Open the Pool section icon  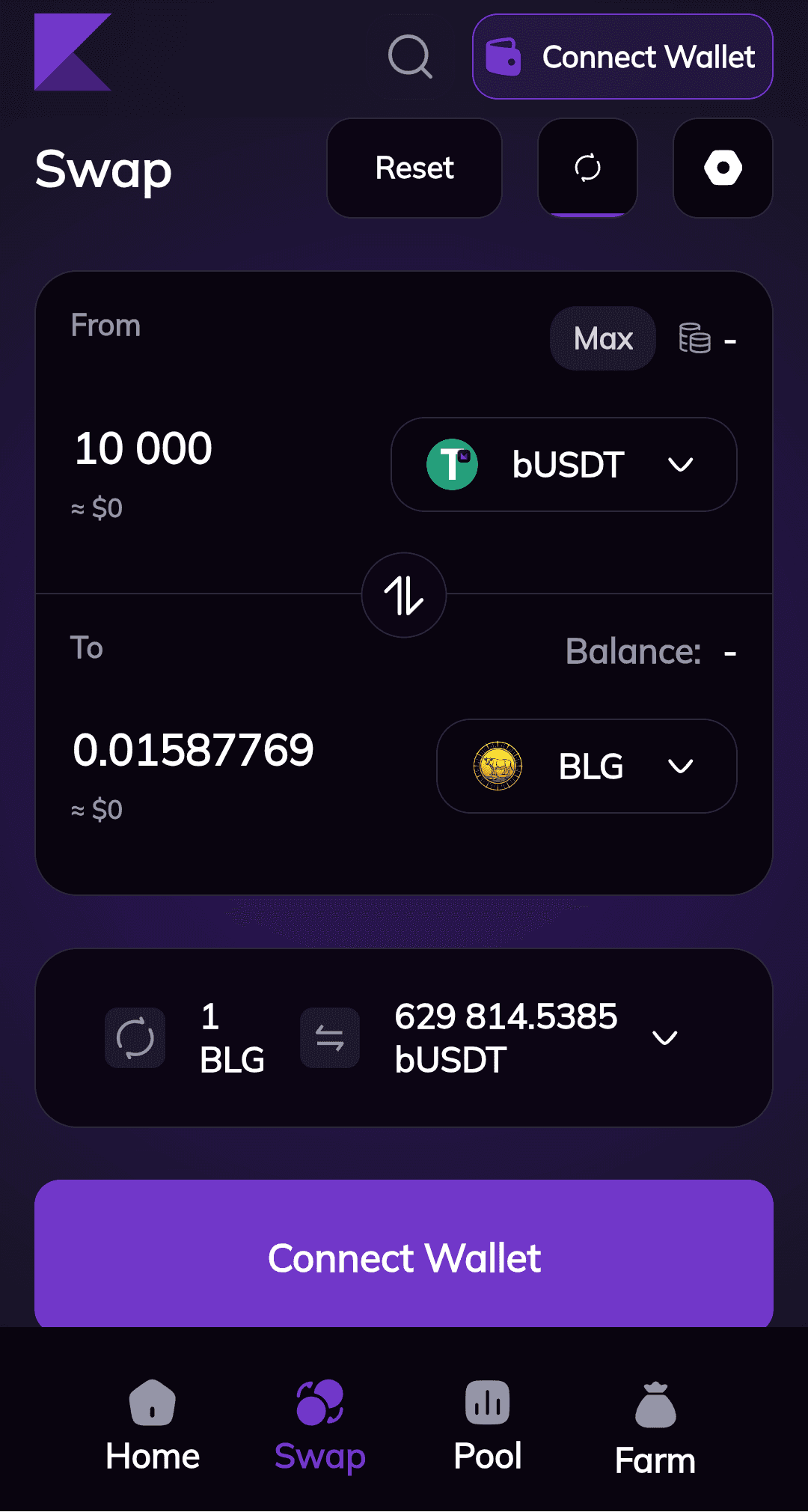(x=487, y=1403)
